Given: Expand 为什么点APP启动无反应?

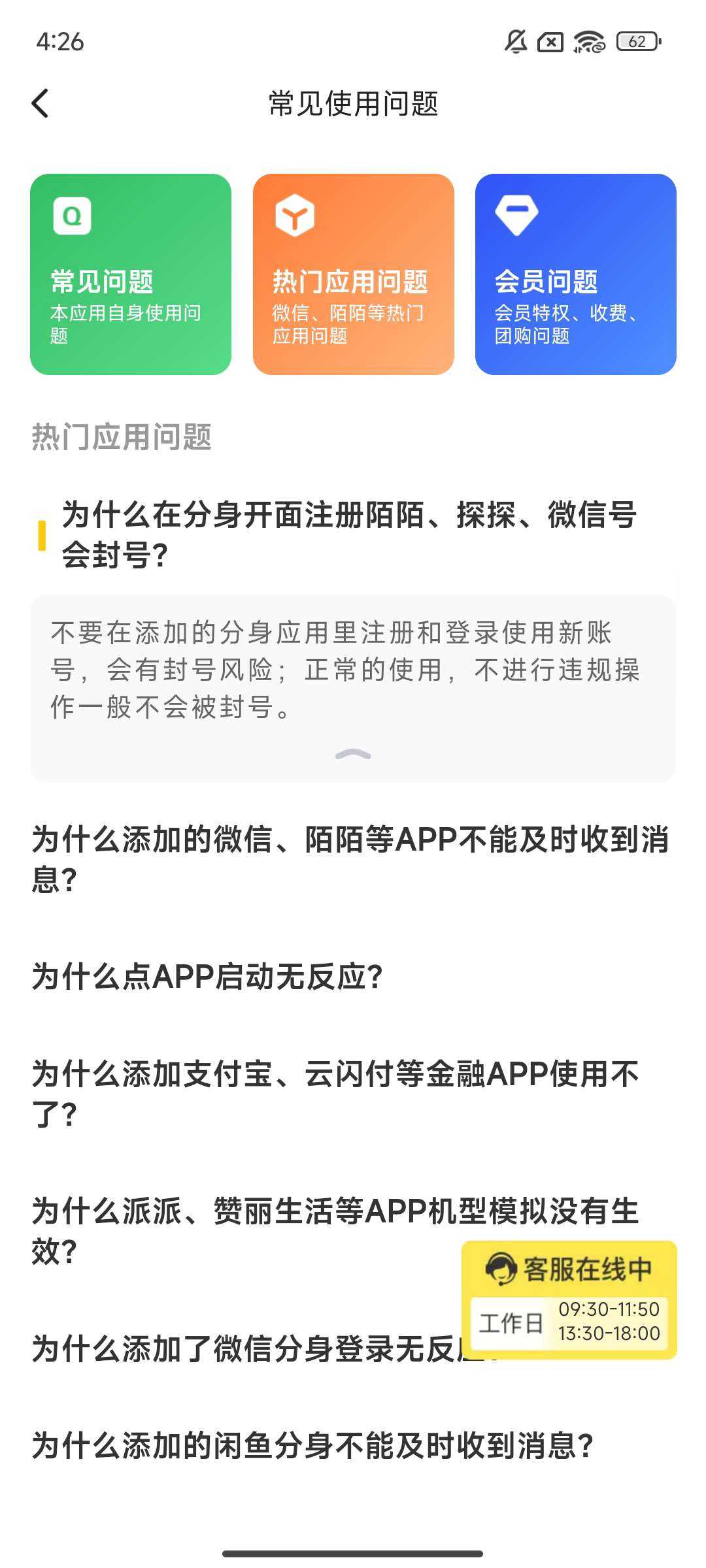Looking at the screenshot, I should pos(207,977).
